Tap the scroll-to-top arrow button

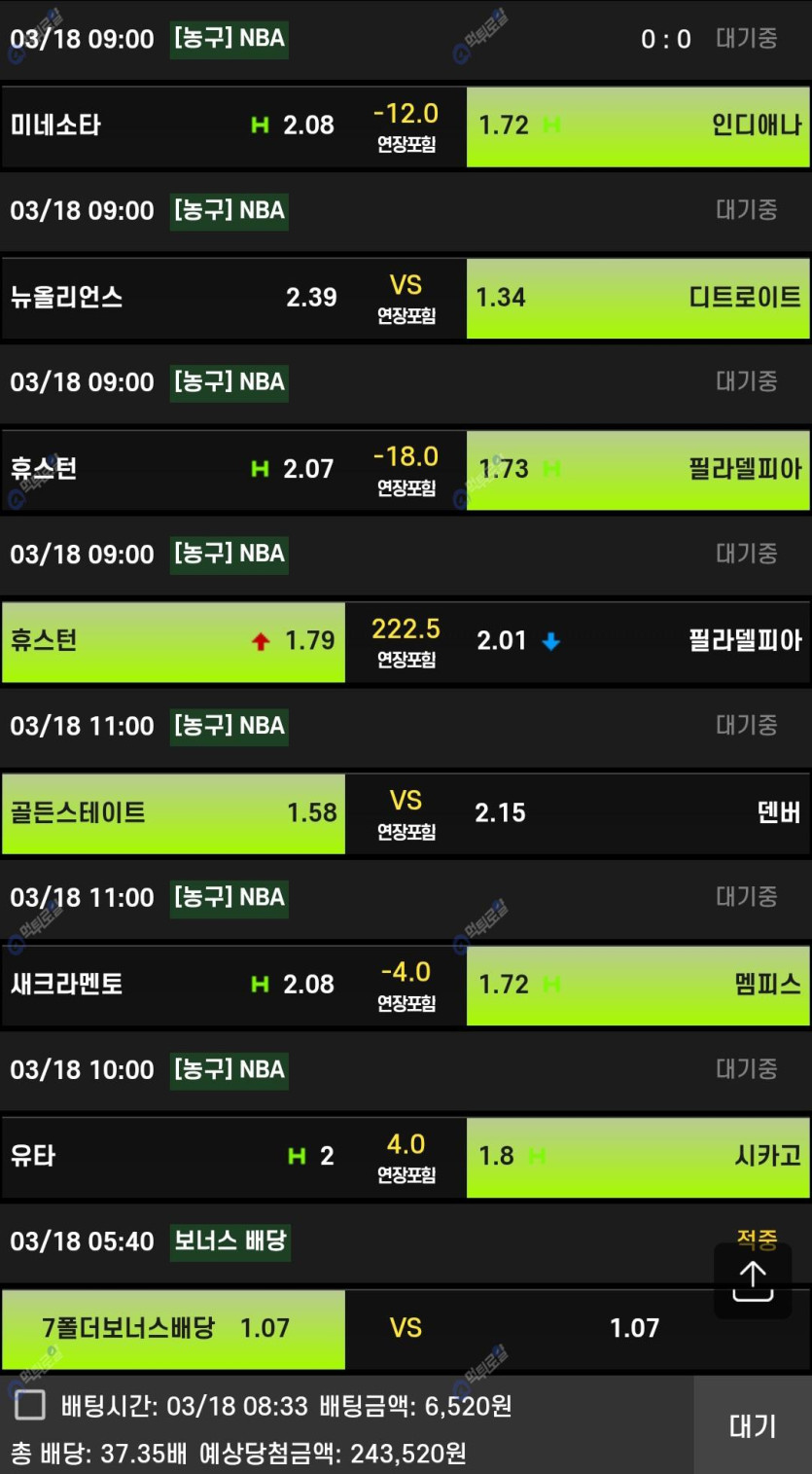(753, 1280)
